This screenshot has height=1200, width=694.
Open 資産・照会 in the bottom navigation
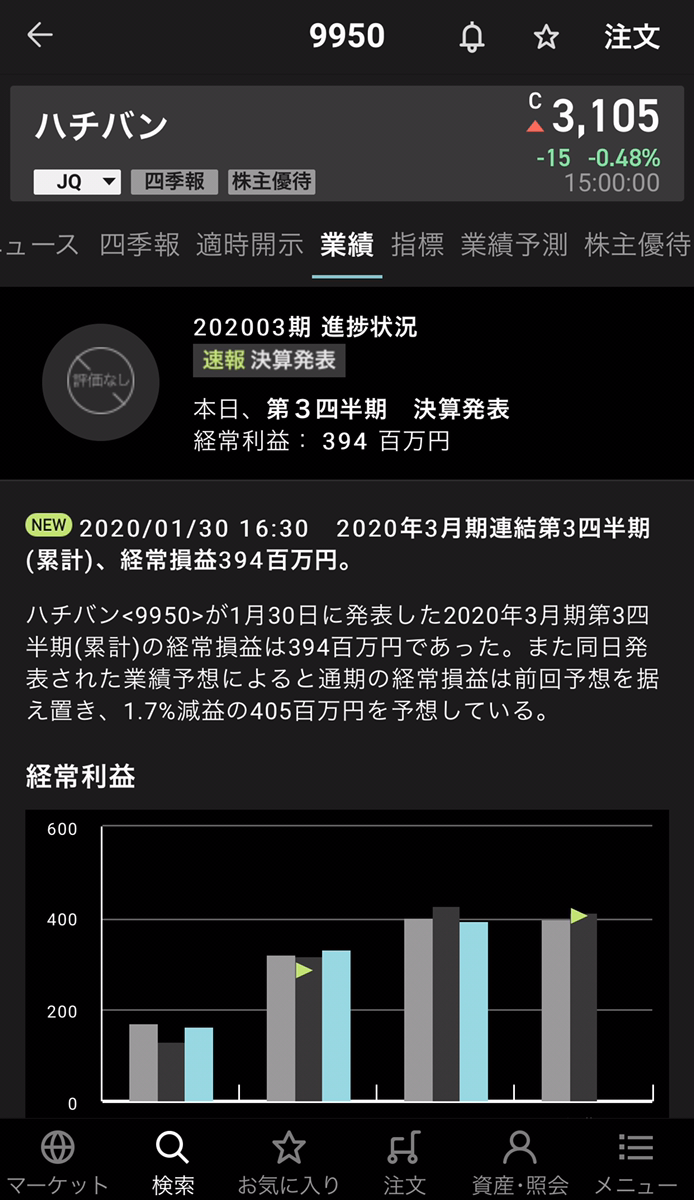click(x=520, y=1162)
